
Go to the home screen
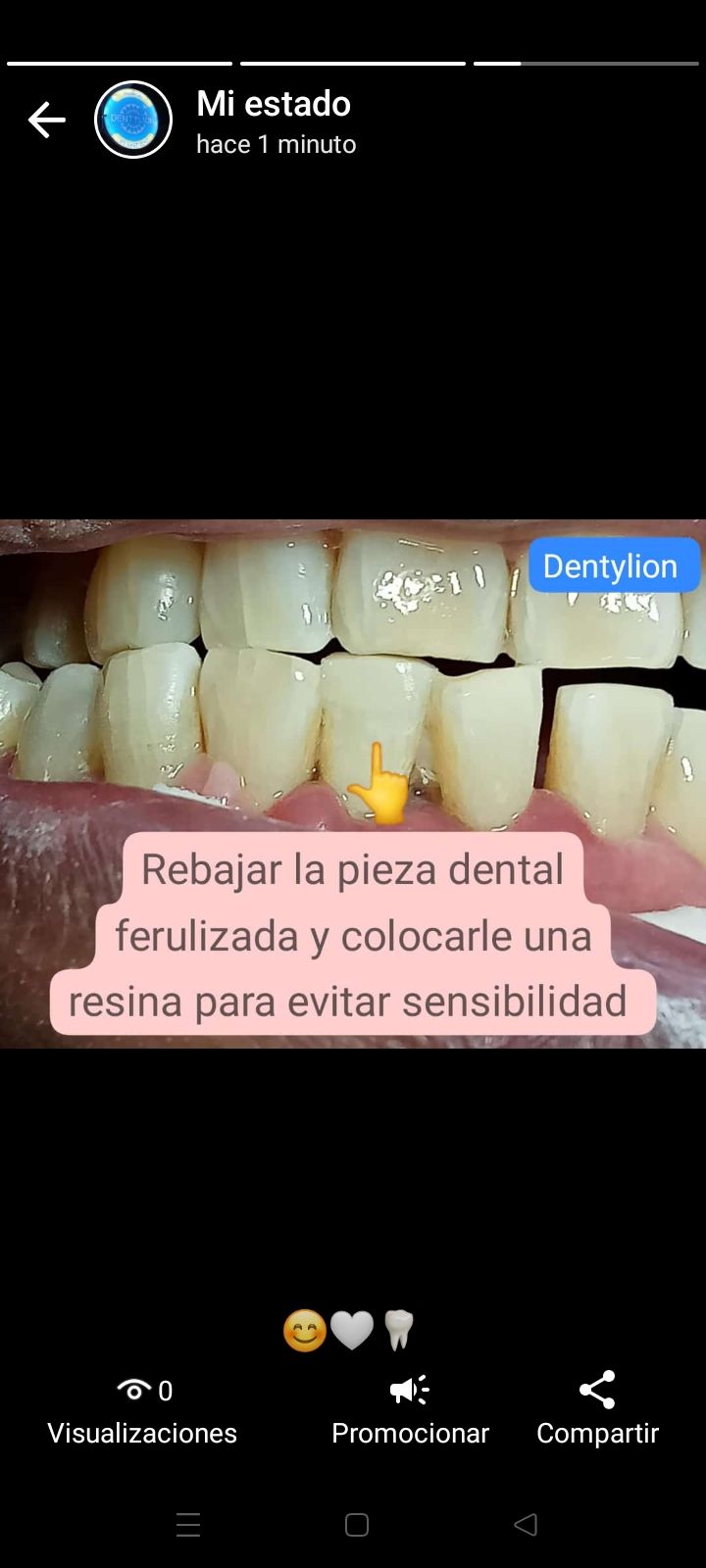pos(357,1524)
